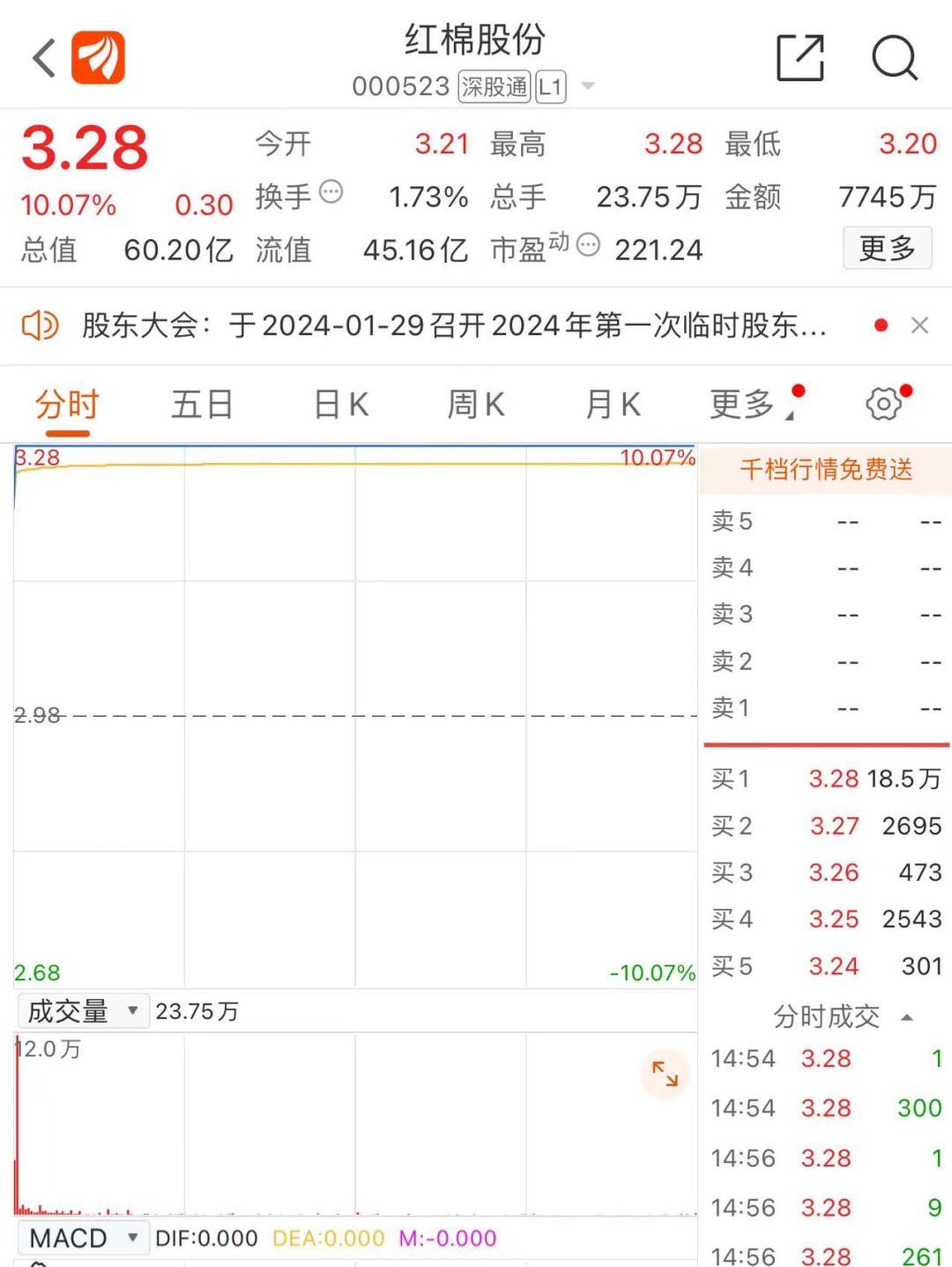Collapse the 分时成交 list
Viewport: 952px width, 1267px height.
point(906,1017)
